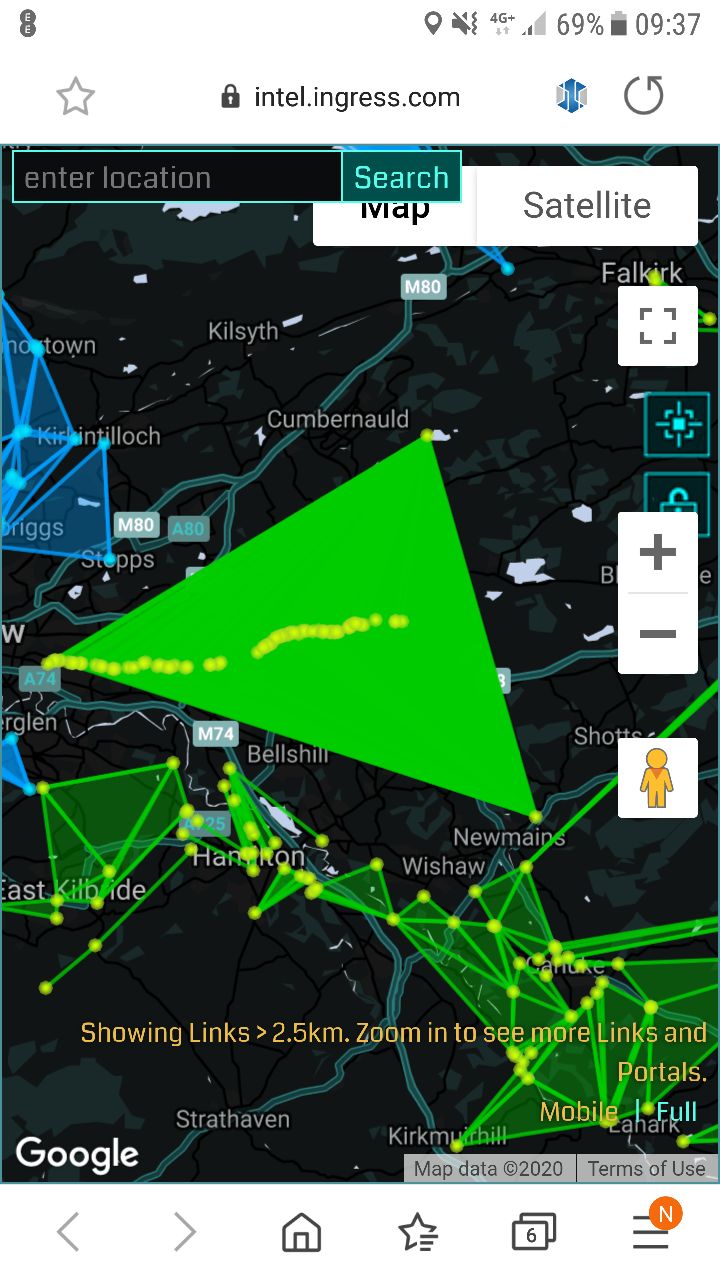Open the tab switcher showing 6 tabs
This screenshot has height=1280, width=720.
[532, 1232]
